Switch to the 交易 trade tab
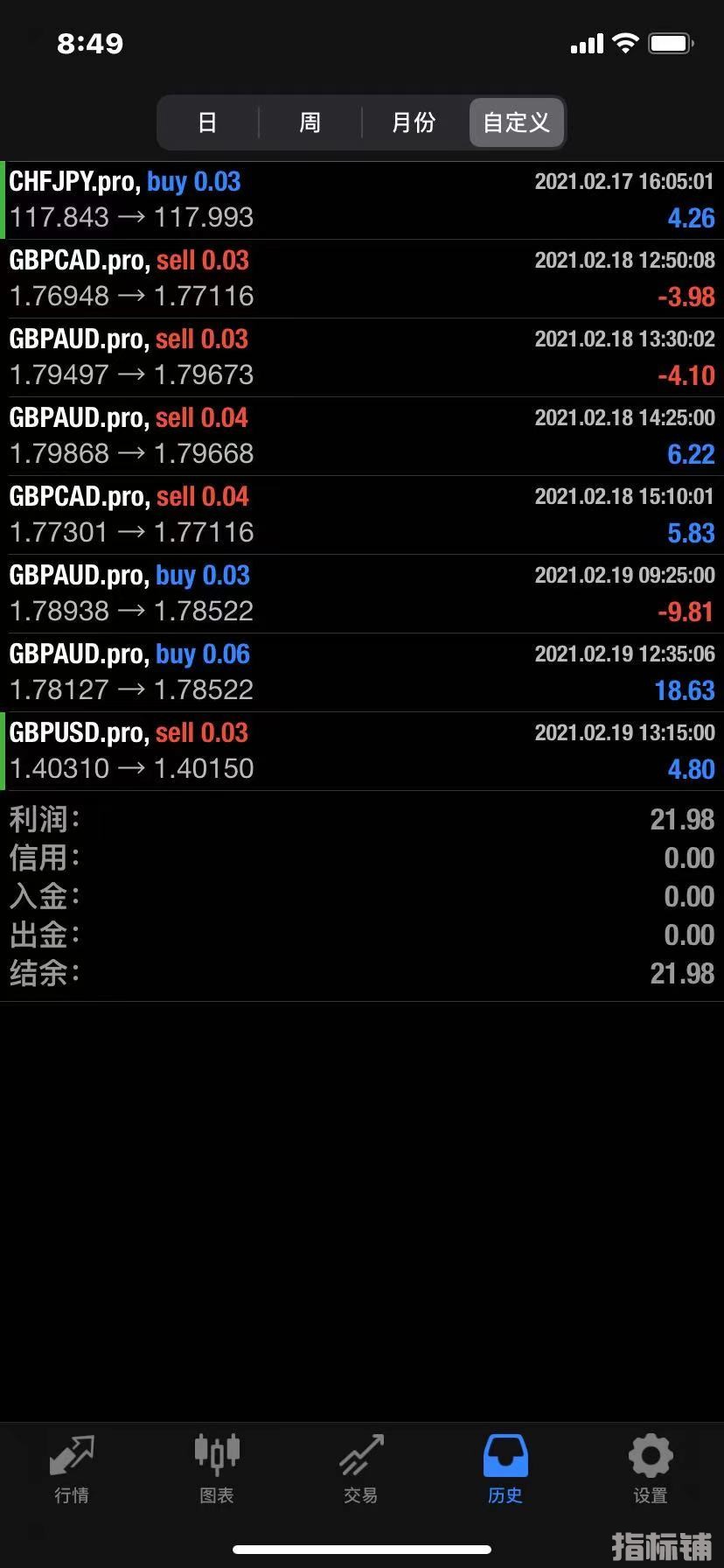 tap(360, 1469)
